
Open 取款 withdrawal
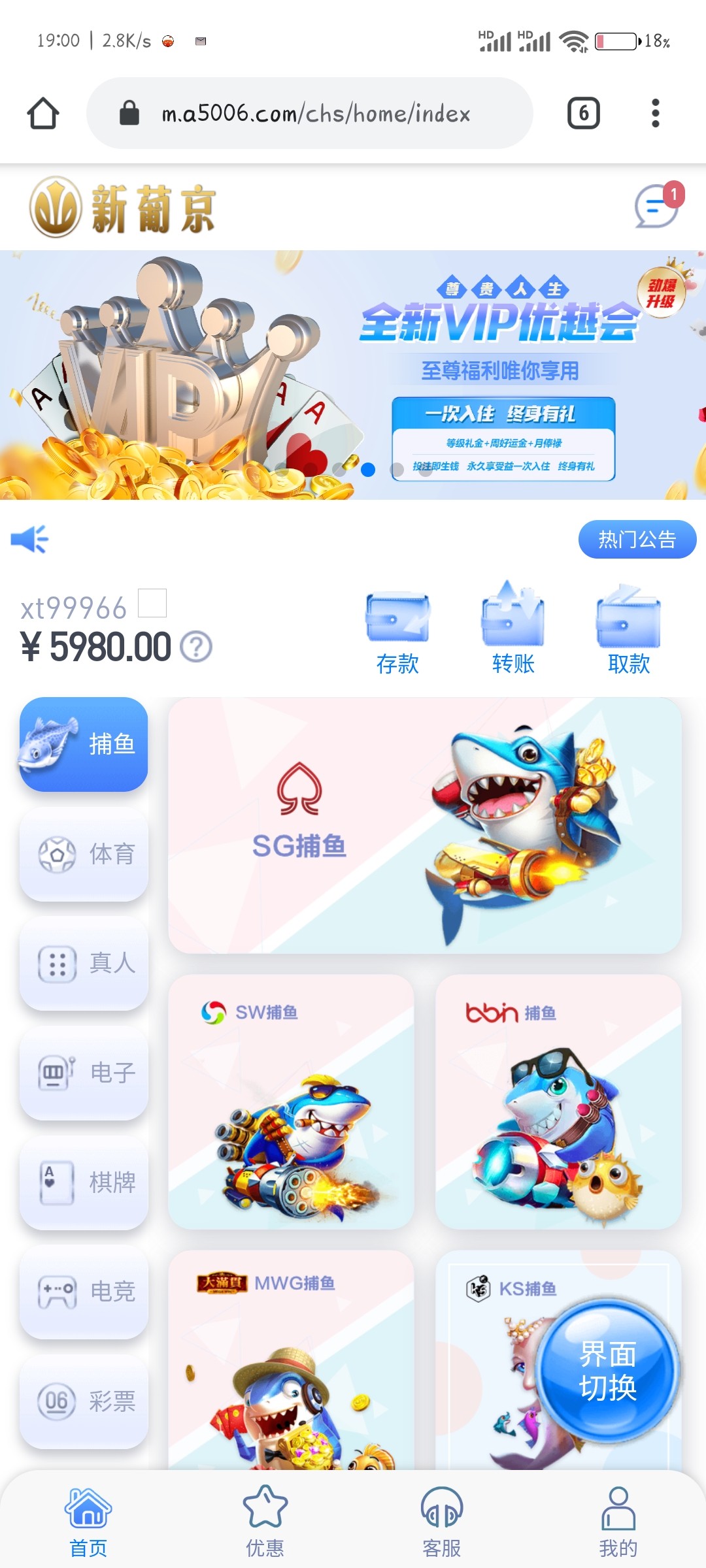[628, 629]
